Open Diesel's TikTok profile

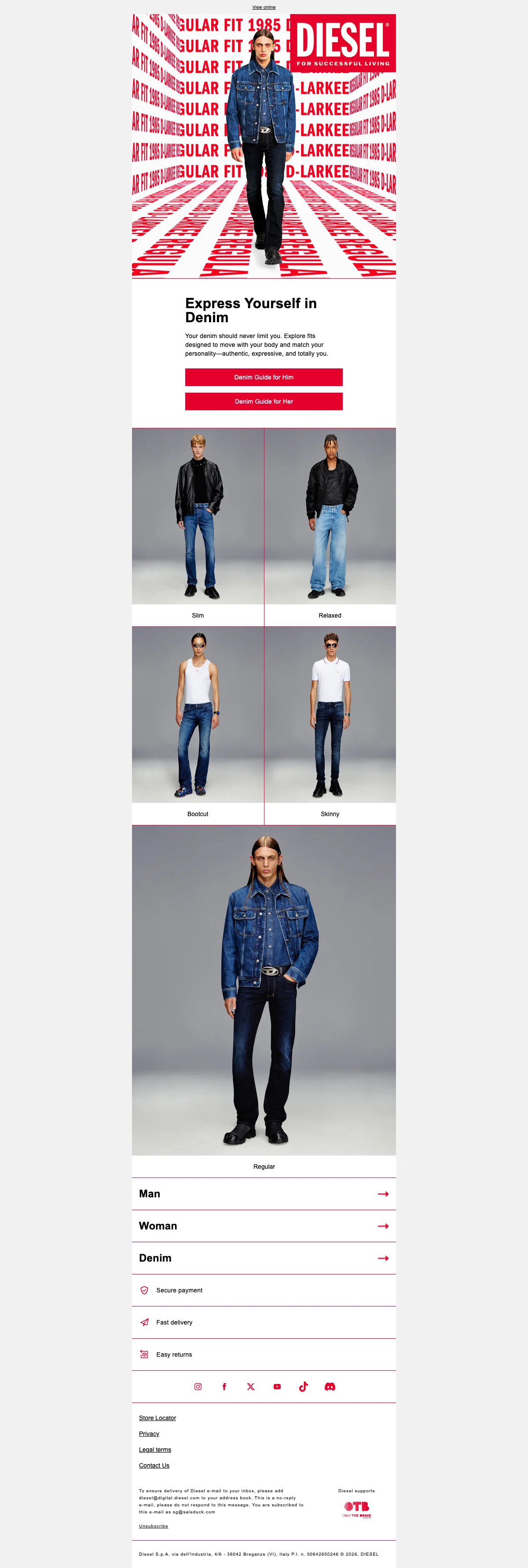tap(304, 1387)
